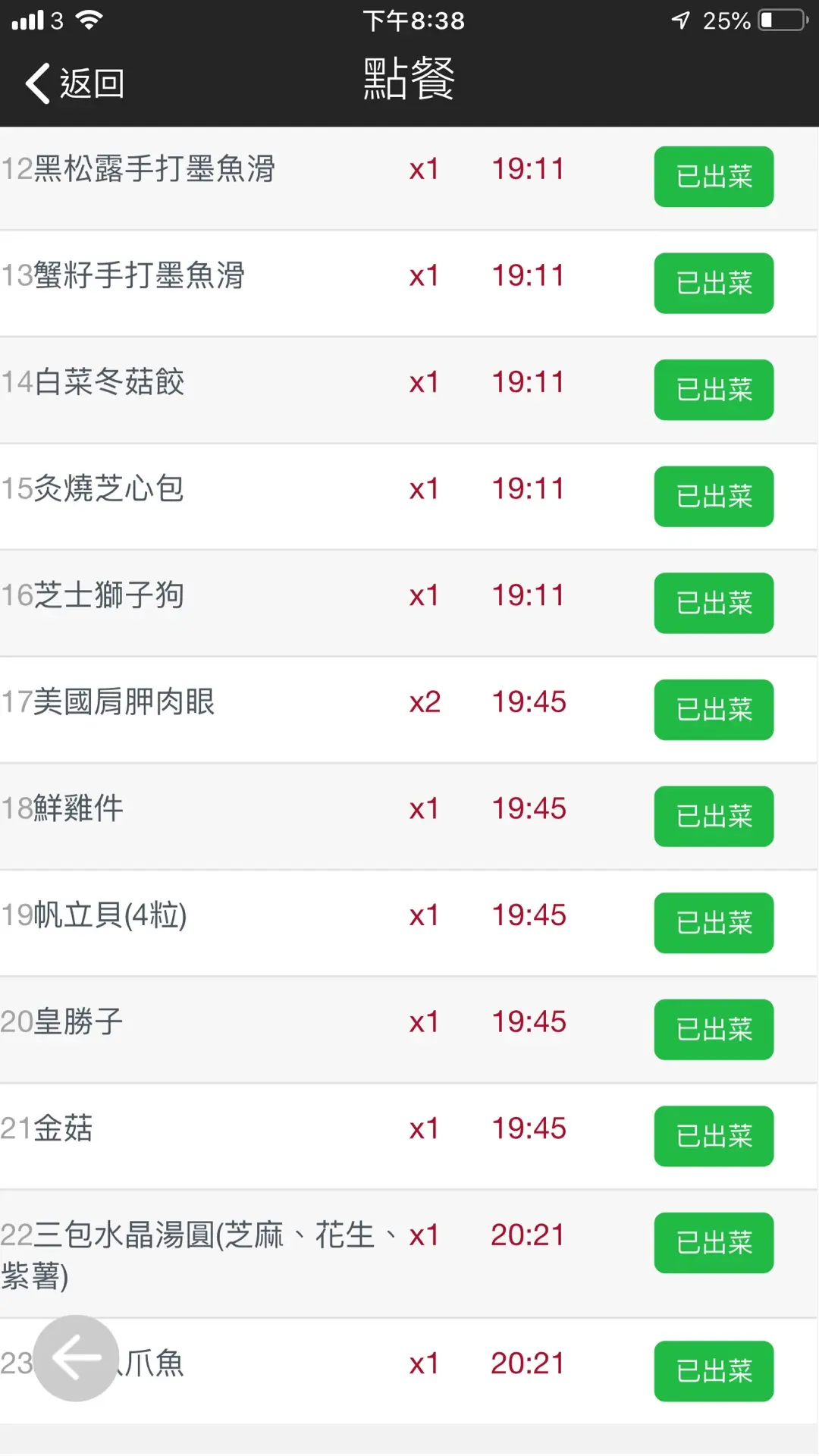Select 已出菜 for 17美國肩胛肉眼
819x1456 pixels.
pyautogui.click(x=714, y=710)
